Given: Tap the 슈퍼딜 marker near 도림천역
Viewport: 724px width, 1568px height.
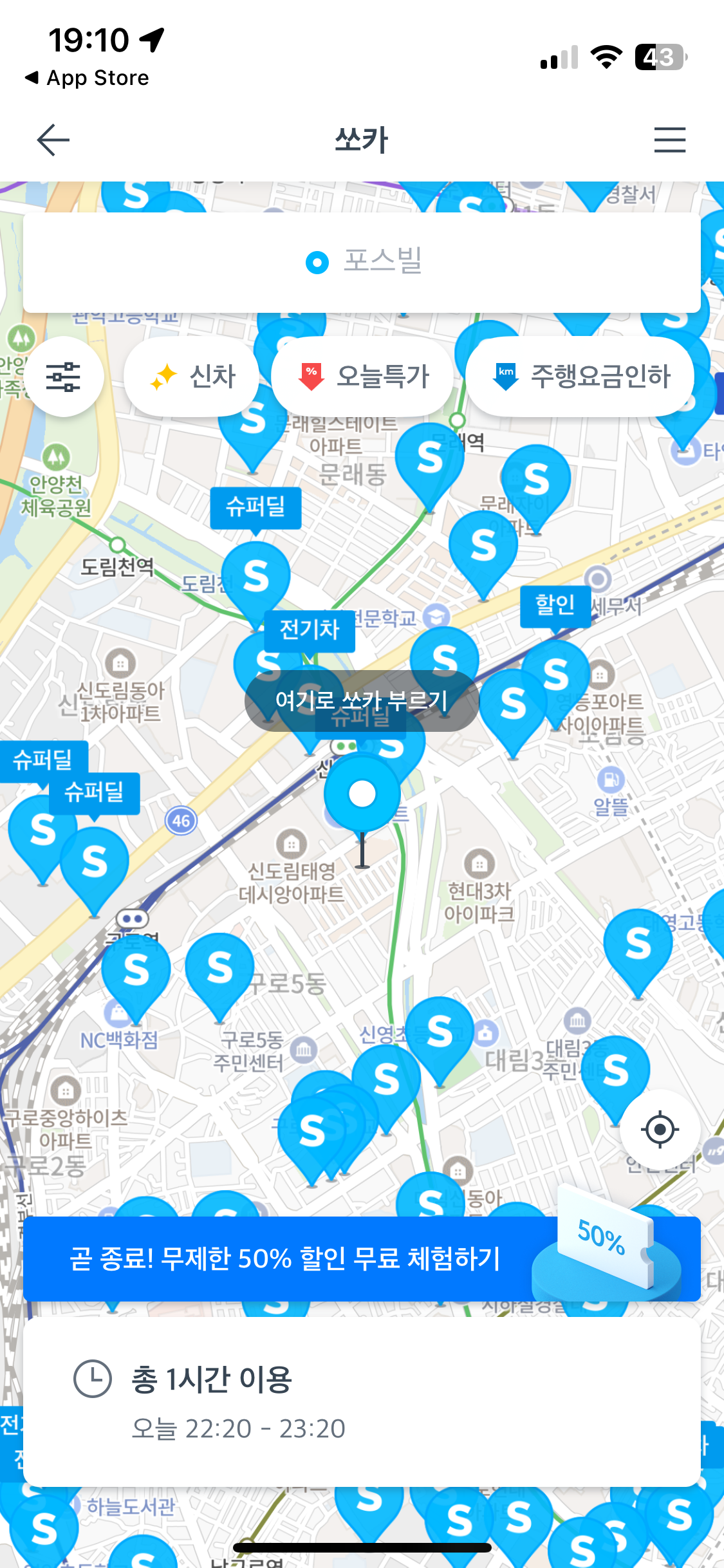Looking at the screenshot, I should click(x=255, y=508).
